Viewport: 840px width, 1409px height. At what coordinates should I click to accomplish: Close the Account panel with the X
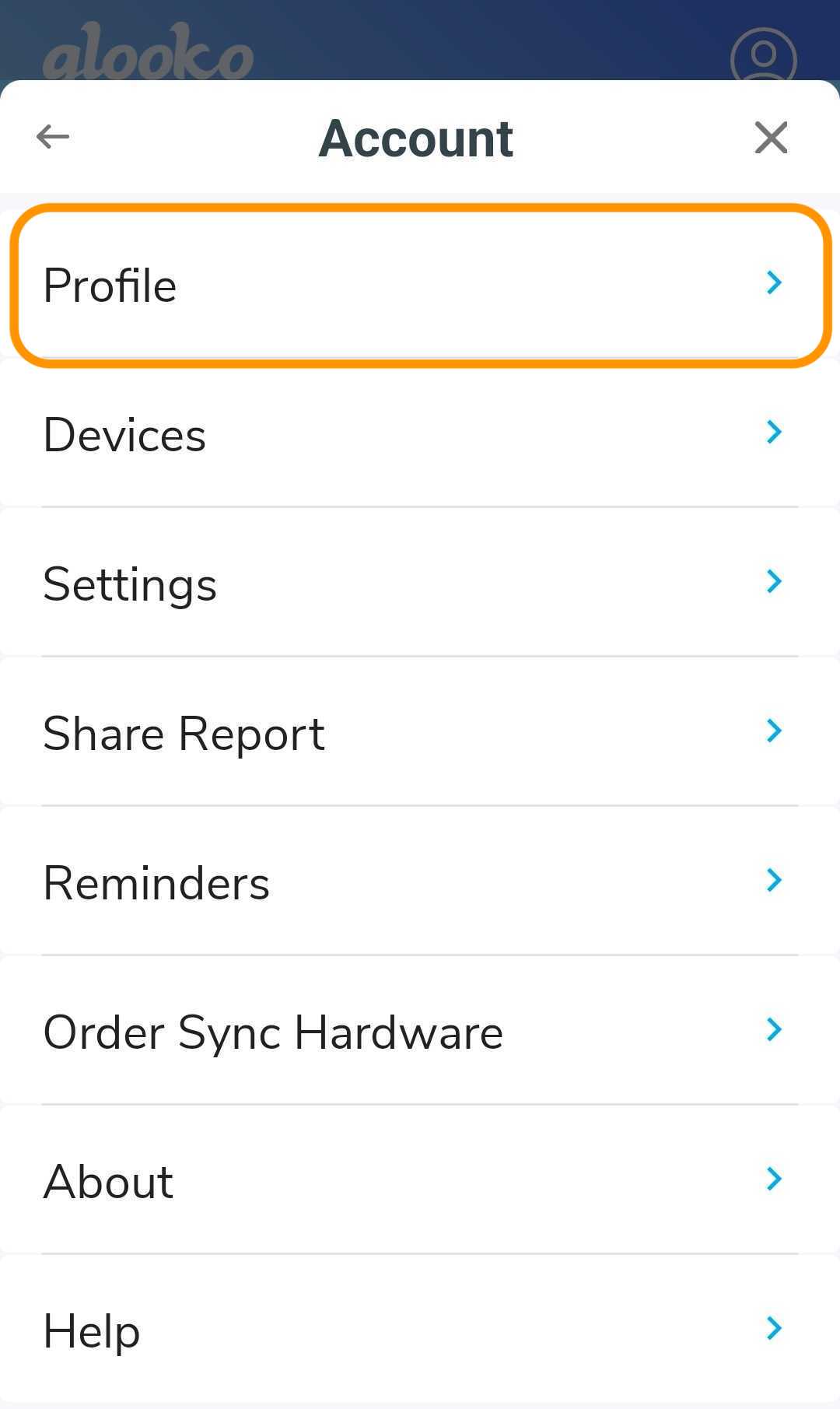[771, 137]
